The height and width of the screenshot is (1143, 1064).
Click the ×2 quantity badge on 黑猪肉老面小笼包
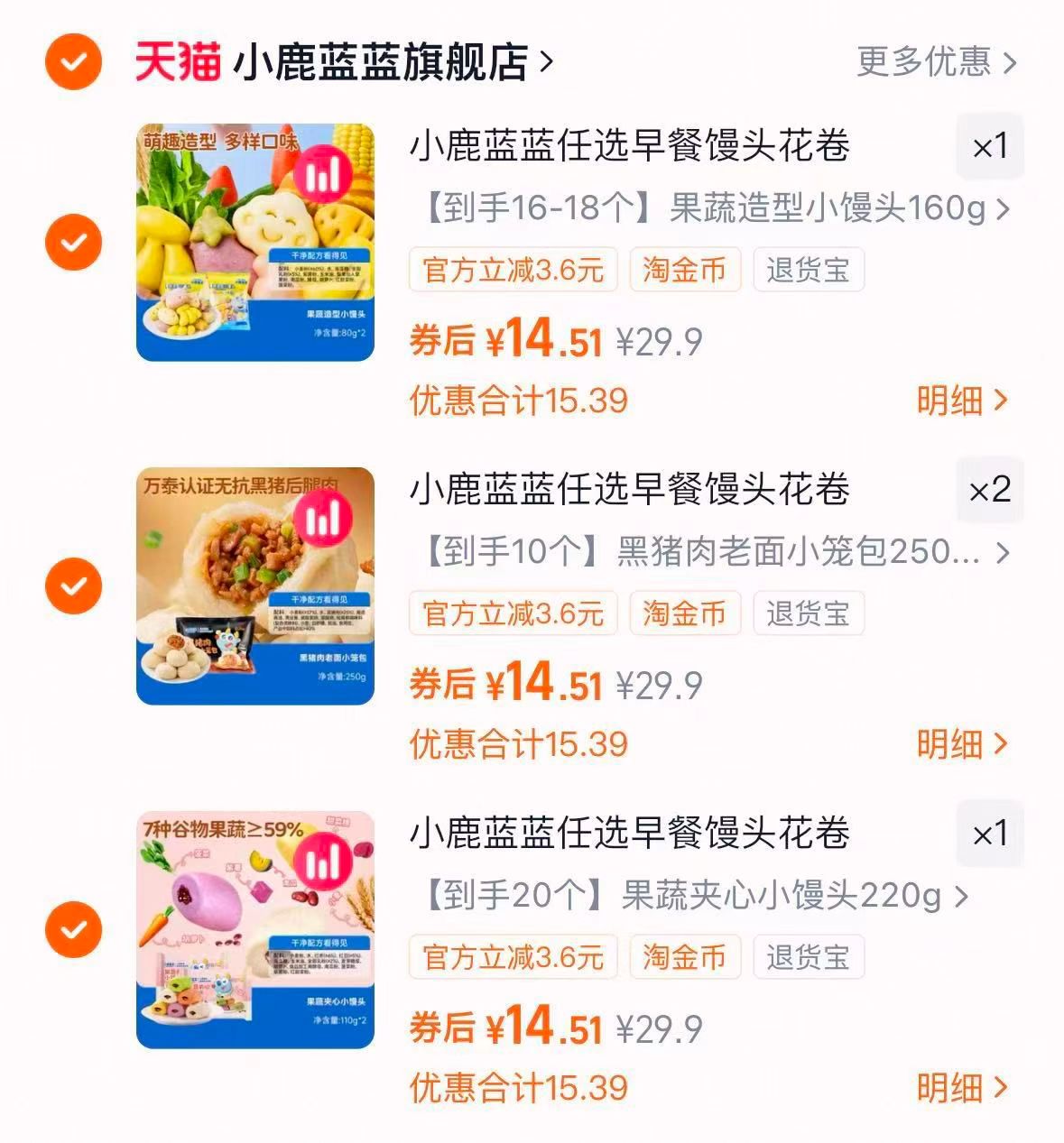point(990,491)
